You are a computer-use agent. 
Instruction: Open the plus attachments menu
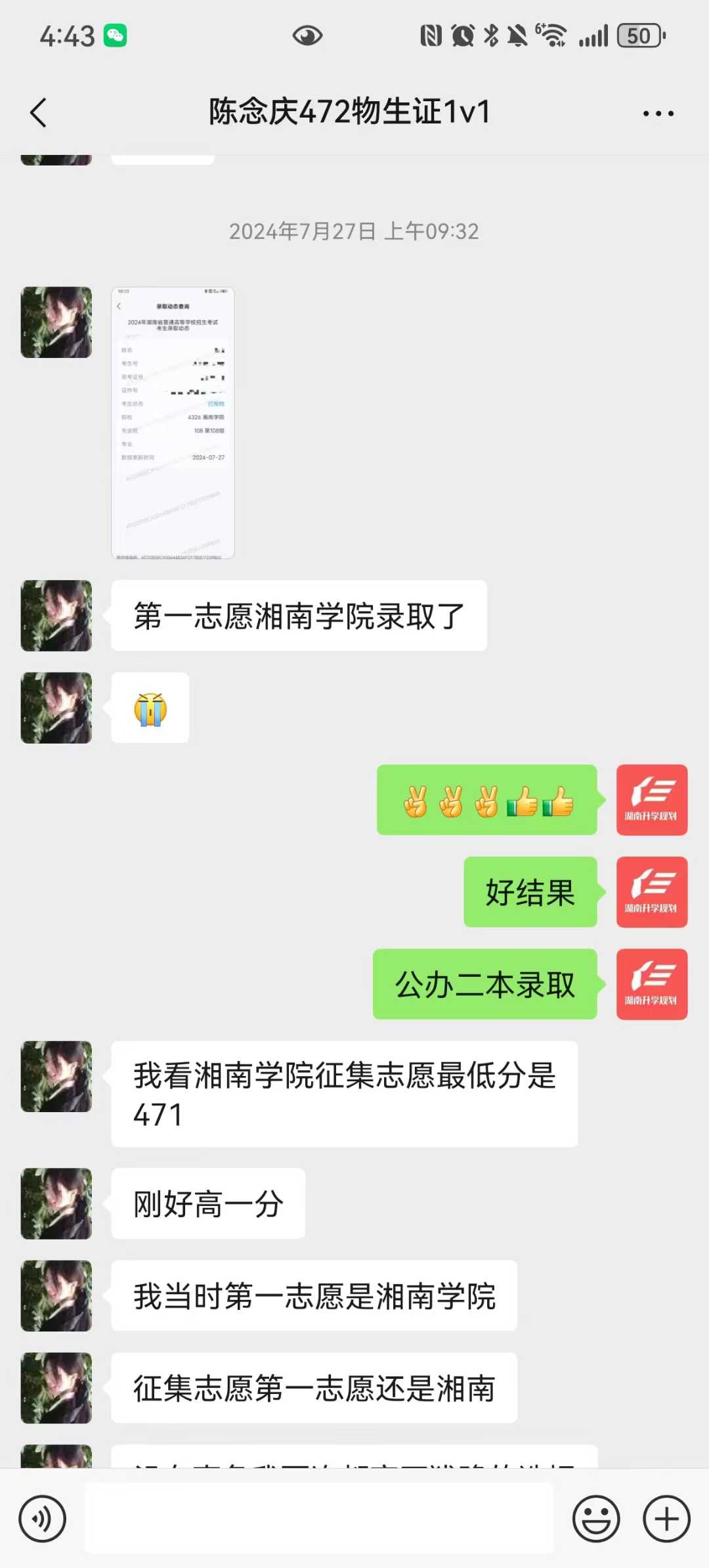pyautogui.click(x=666, y=1518)
